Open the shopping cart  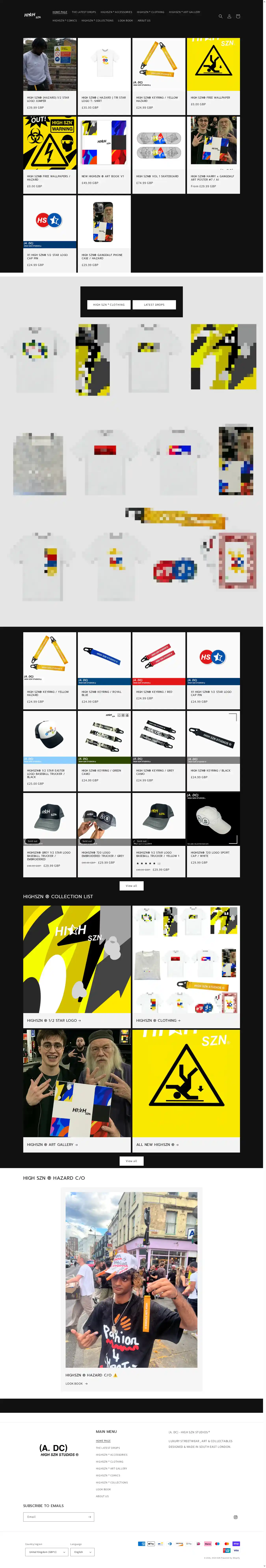[x=238, y=17]
